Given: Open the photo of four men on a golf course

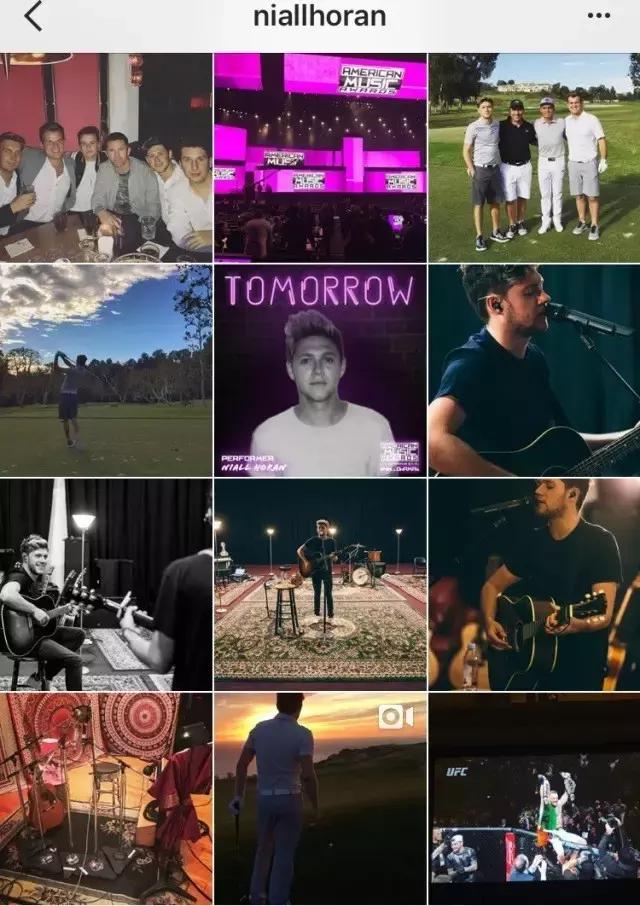Looking at the screenshot, I should (534, 157).
